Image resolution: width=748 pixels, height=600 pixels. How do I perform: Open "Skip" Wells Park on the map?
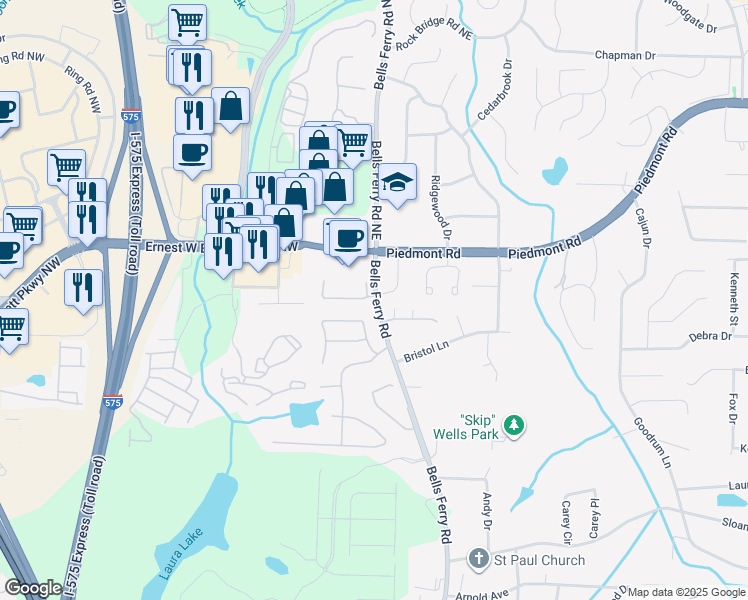tap(514, 426)
